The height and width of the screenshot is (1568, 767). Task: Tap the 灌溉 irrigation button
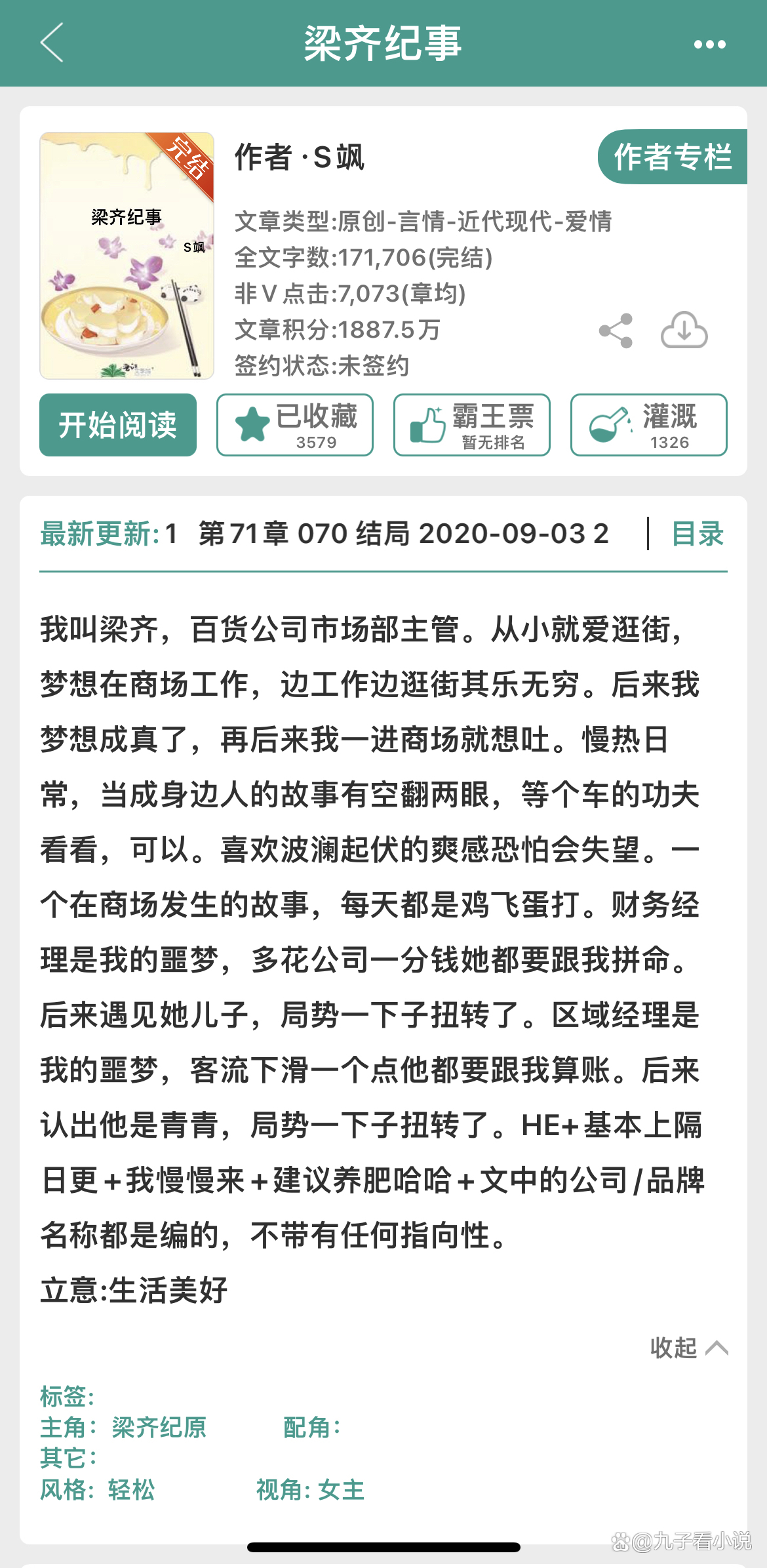pos(649,425)
